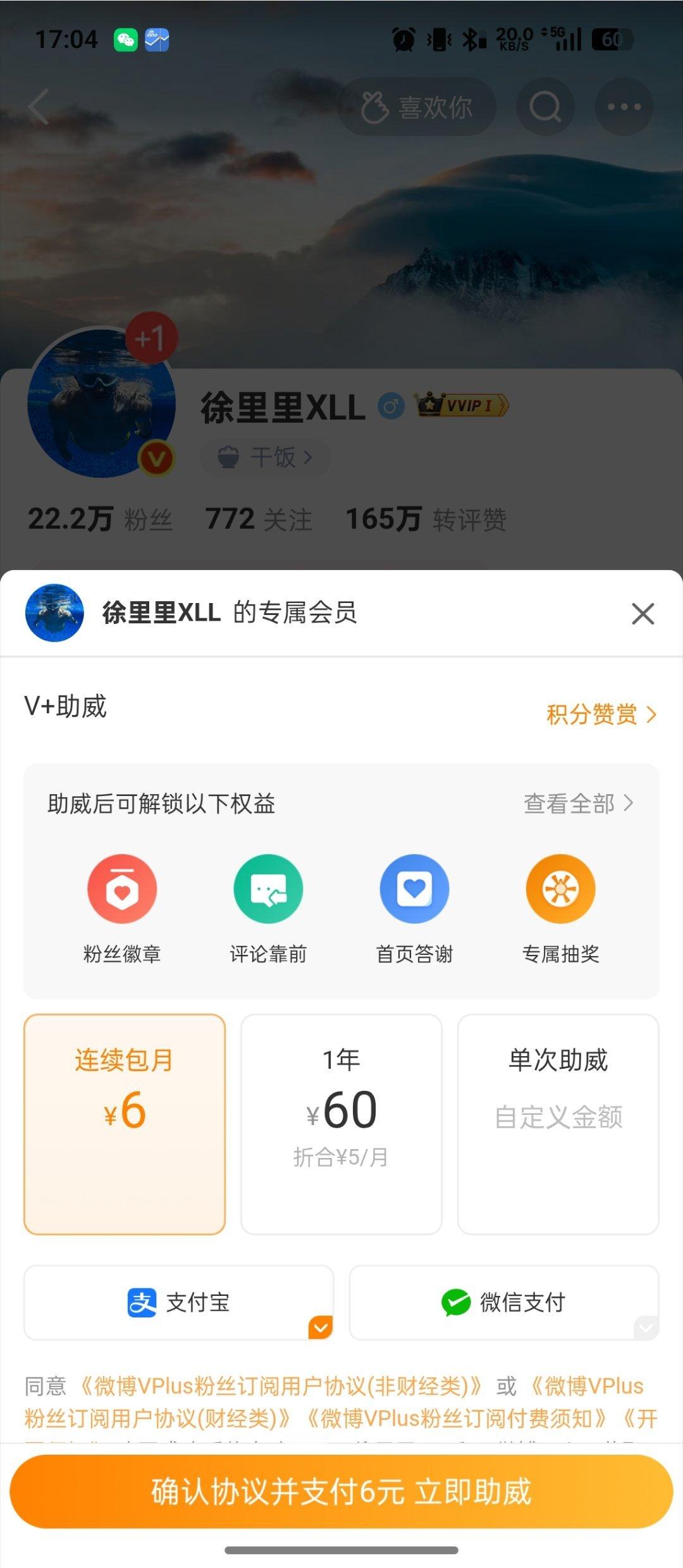Viewport: 683px width, 1568px height.
Task: Open the more options menu at top right
Action: [x=624, y=106]
